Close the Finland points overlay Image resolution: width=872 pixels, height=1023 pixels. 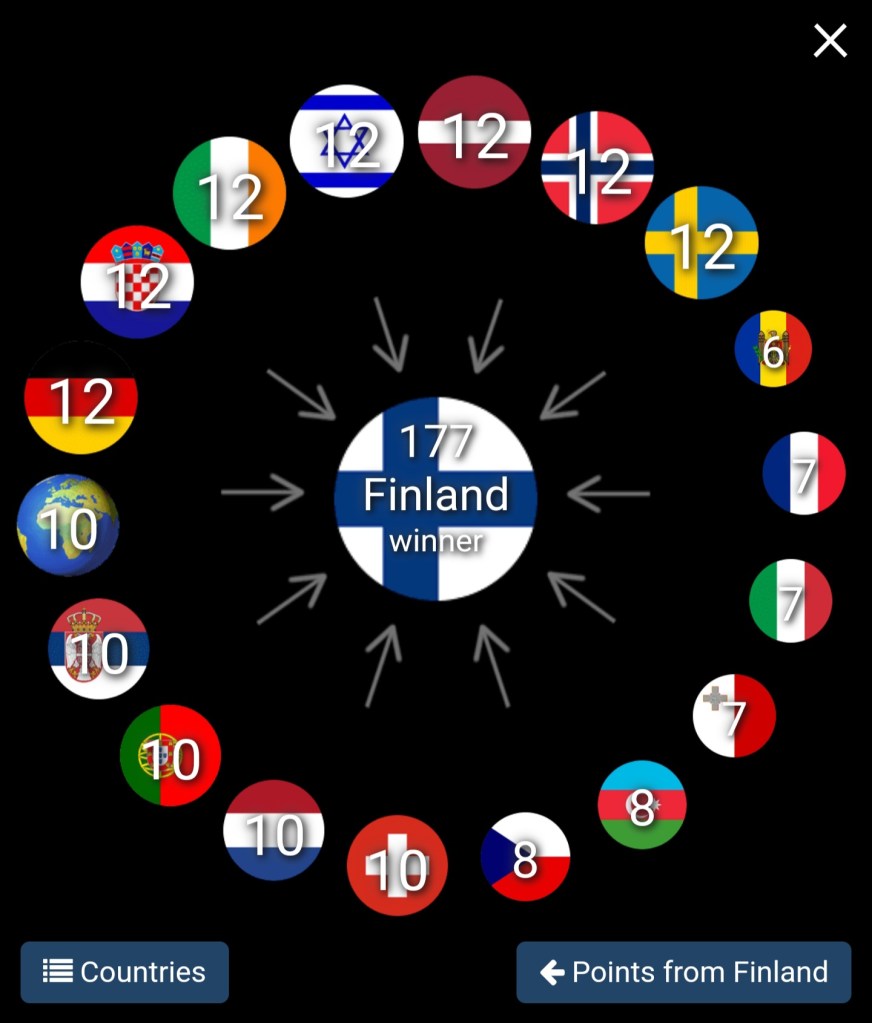tap(830, 41)
